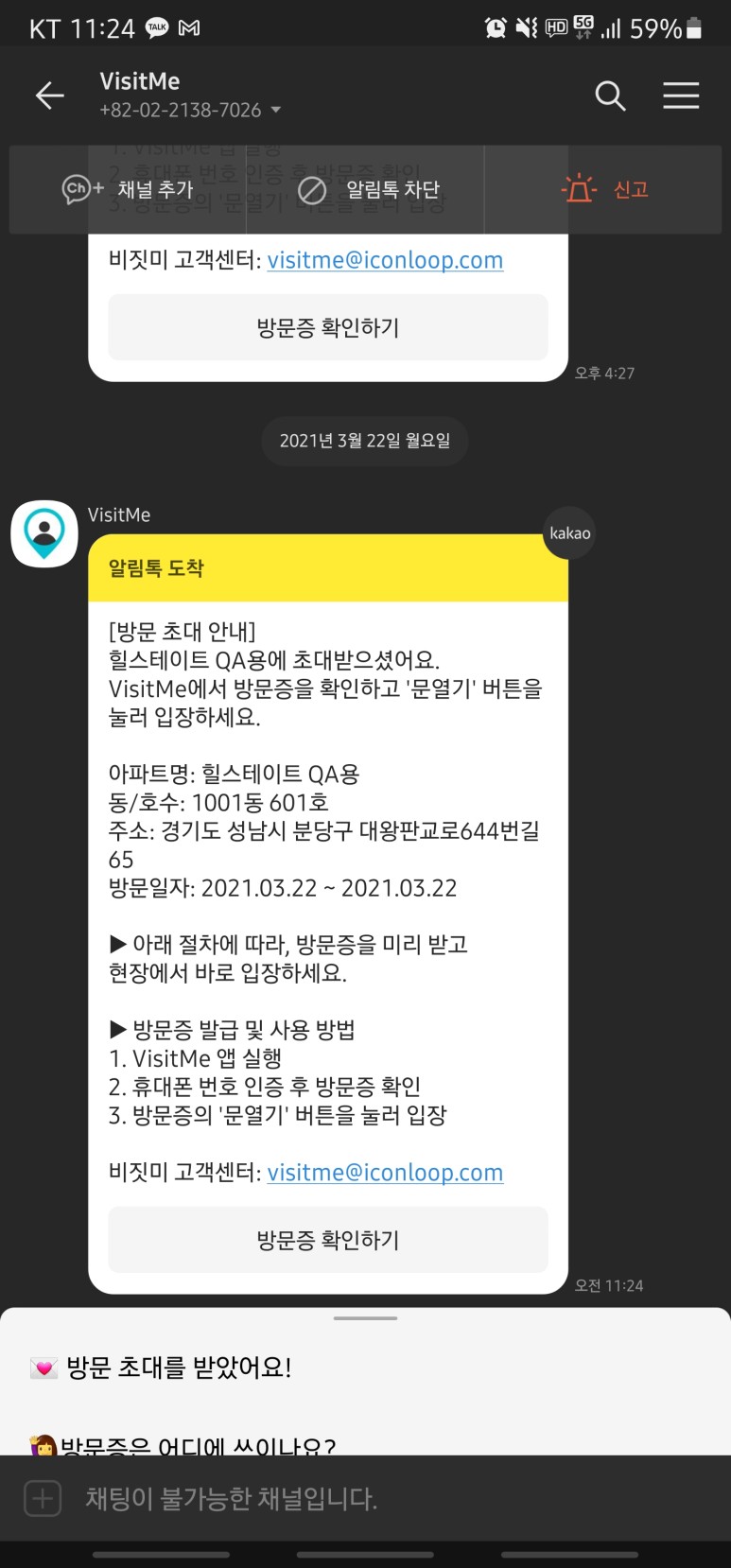Add the VisitMe channel with 채널 추가

pyautogui.click(x=128, y=189)
